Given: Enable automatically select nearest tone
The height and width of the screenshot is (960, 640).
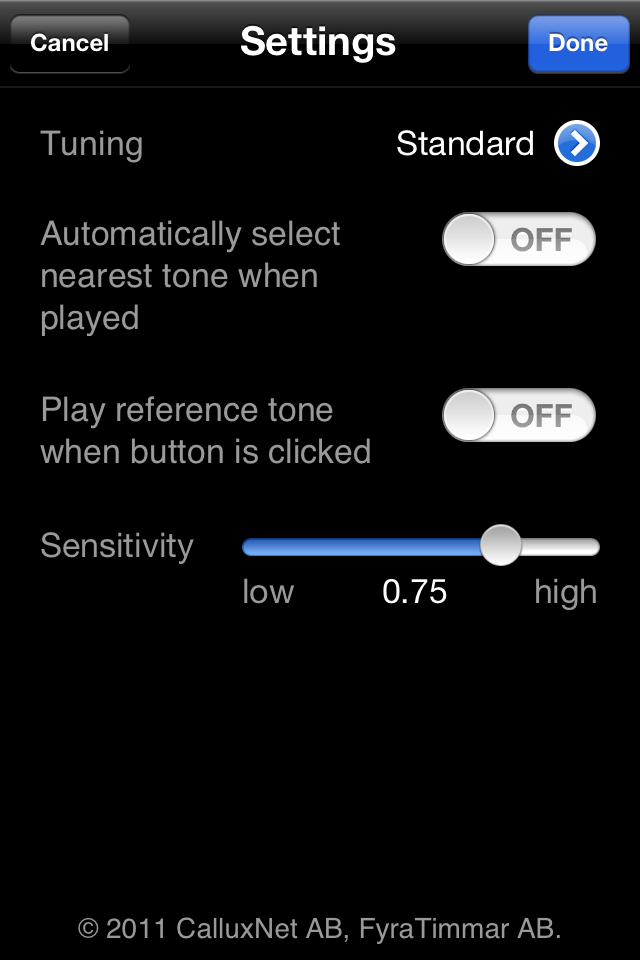Looking at the screenshot, I should [x=518, y=240].
